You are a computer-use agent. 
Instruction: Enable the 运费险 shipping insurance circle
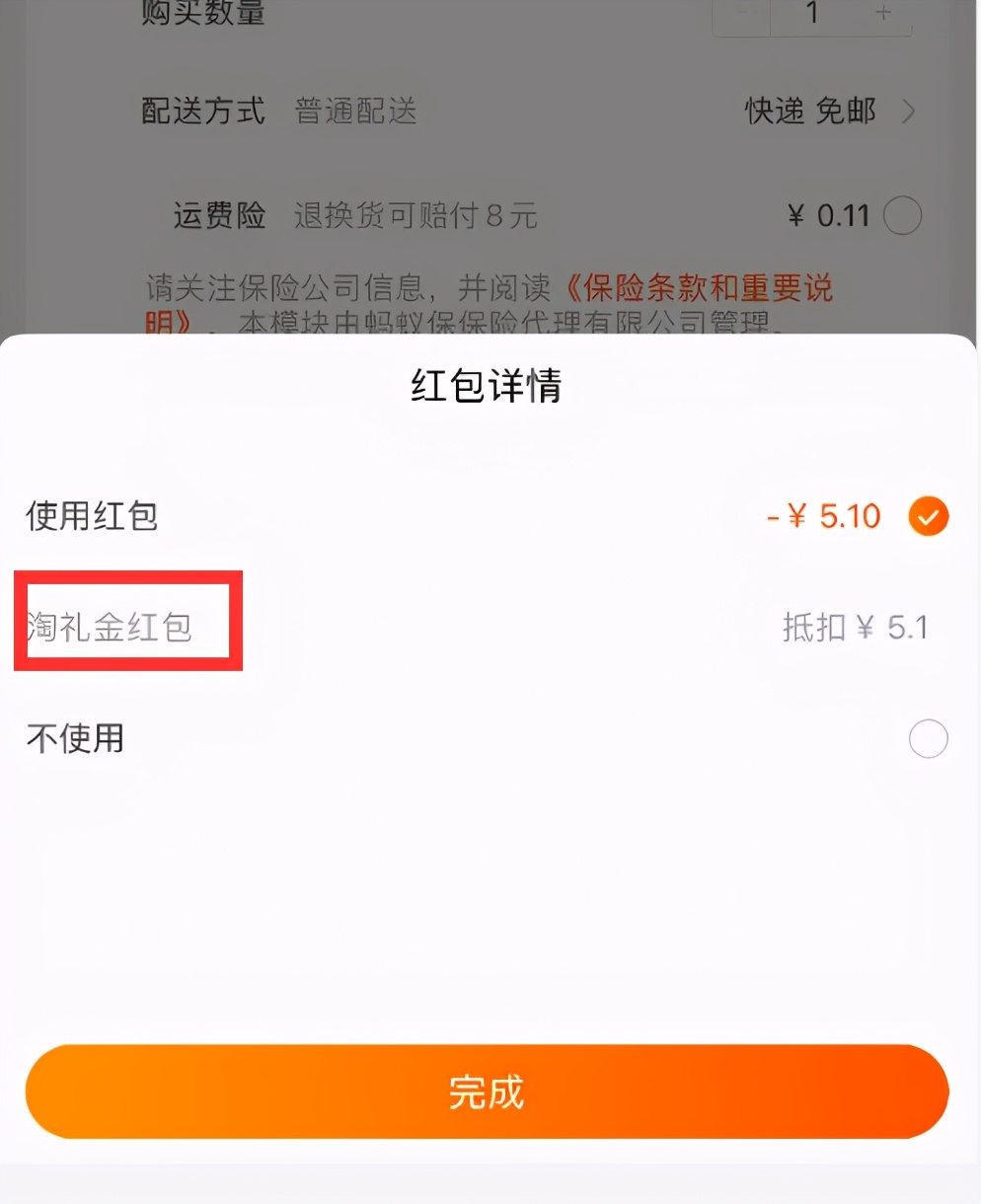[x=902, y=215]
